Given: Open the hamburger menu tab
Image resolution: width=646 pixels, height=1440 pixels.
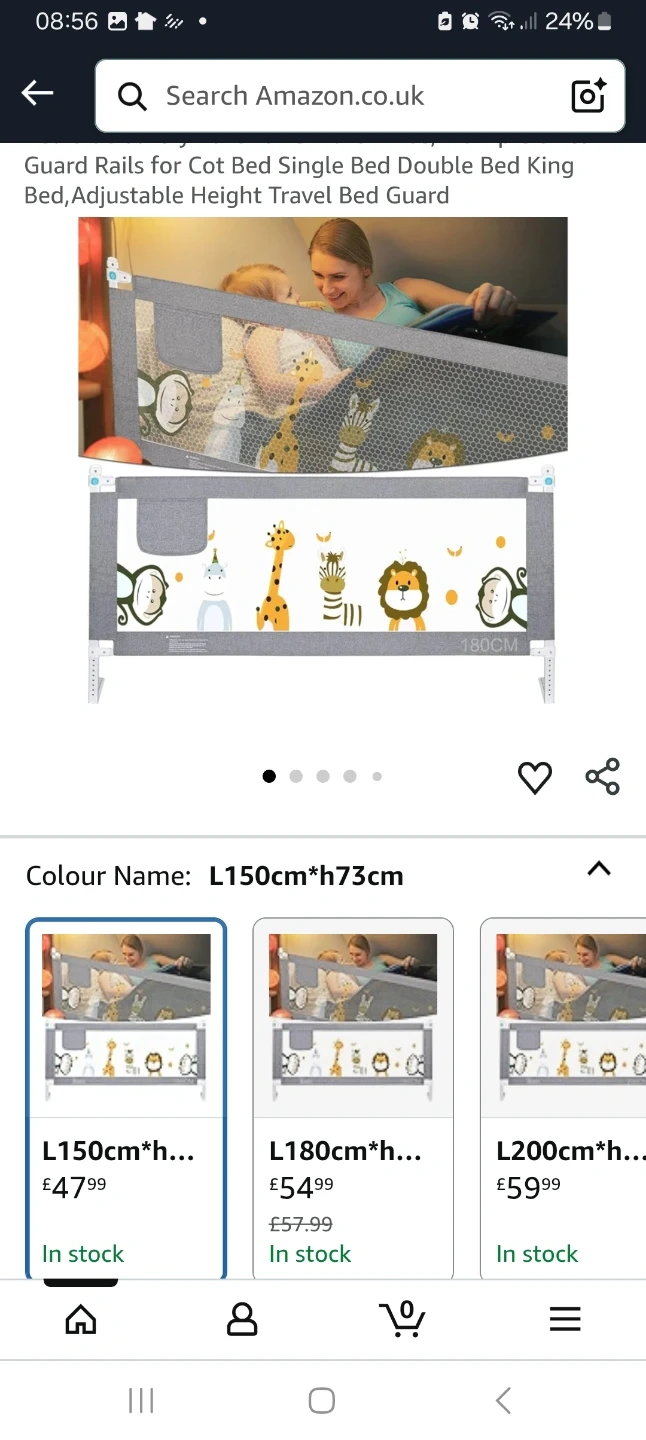Looking at the screenshot, I should 565,1320.
